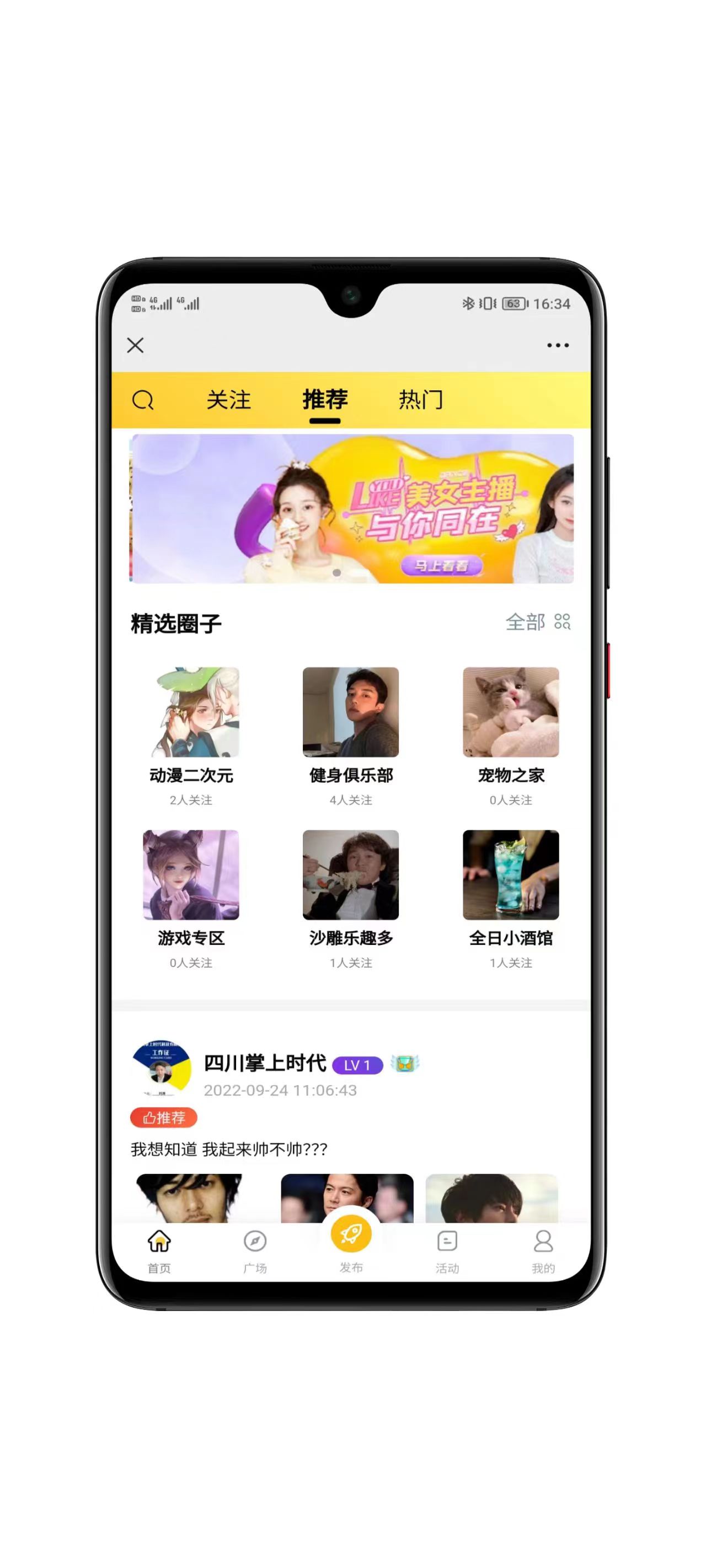Open the 健身俱乐部 circle
This screenshot has width=706, height=1568.
[351, 712]
